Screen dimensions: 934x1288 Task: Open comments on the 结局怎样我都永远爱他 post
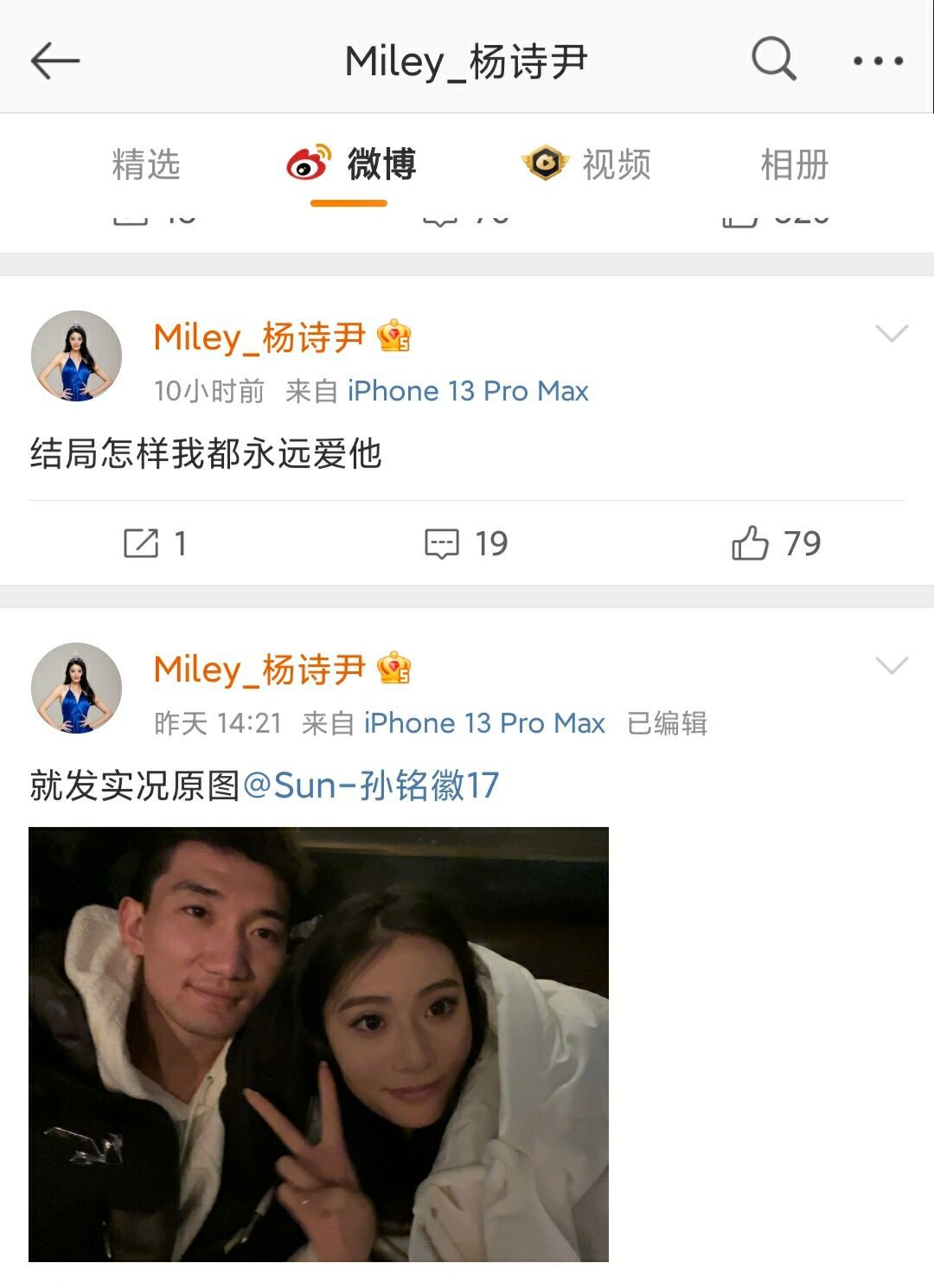pyautogui.click(x=465, y=543)
